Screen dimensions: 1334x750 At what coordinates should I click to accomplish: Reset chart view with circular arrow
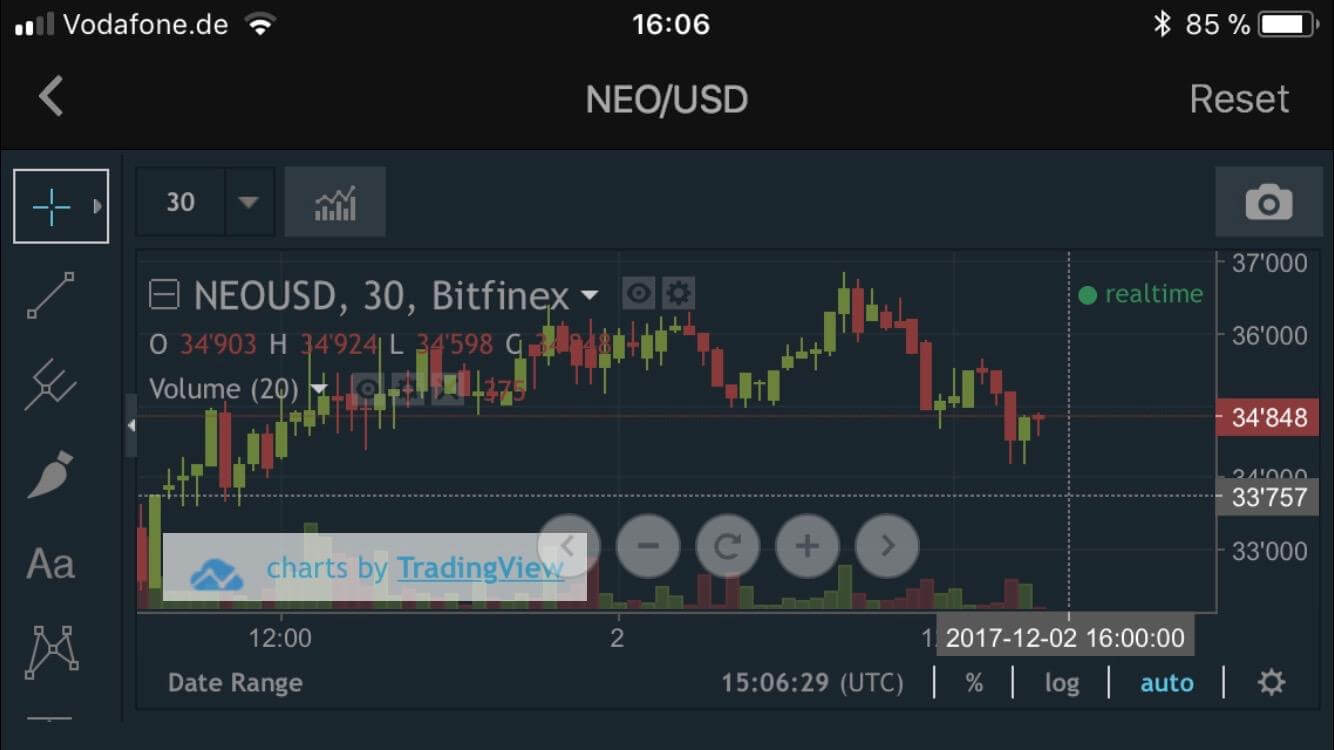pos(728,546)
